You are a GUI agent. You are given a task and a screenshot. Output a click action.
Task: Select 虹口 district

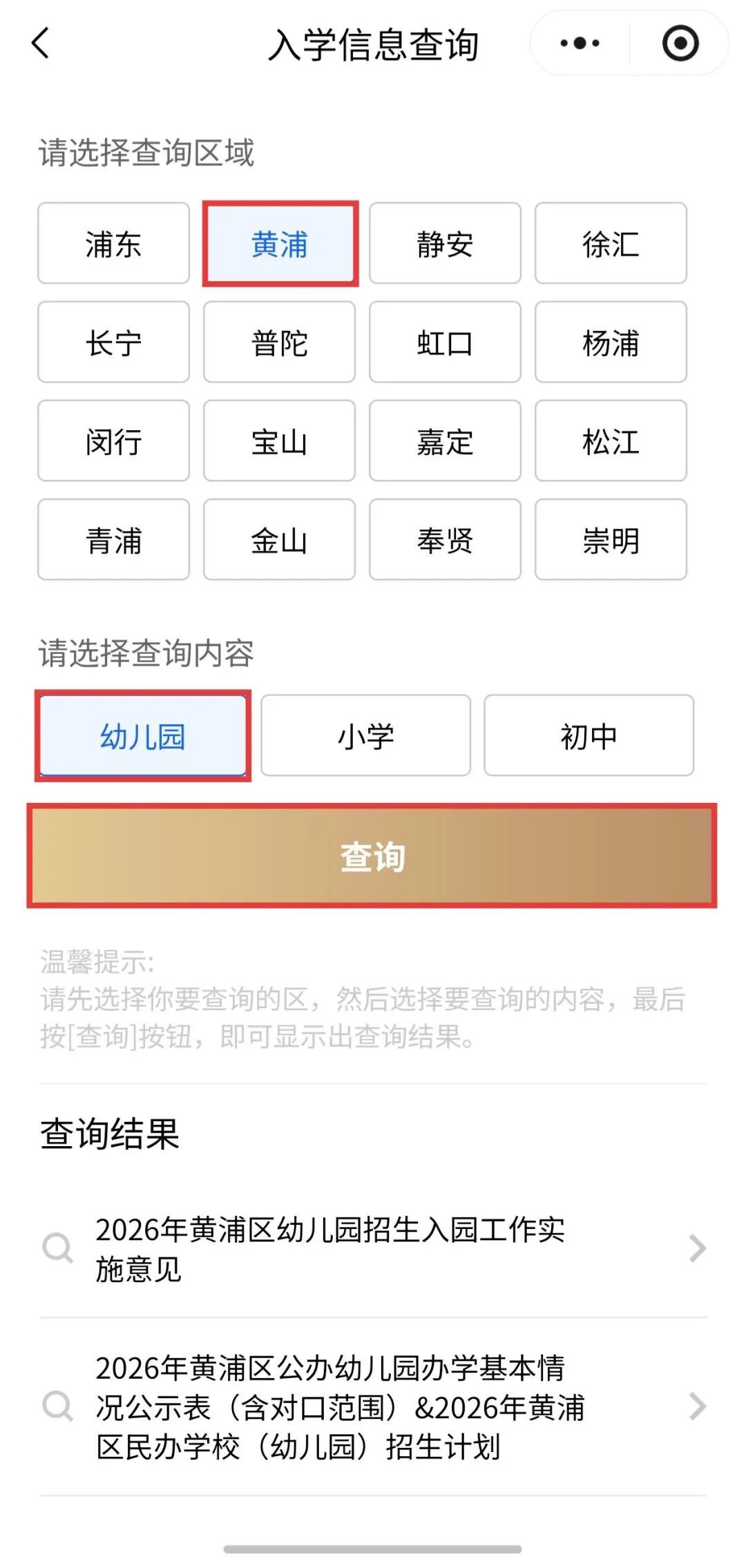(x=445, y=342)
